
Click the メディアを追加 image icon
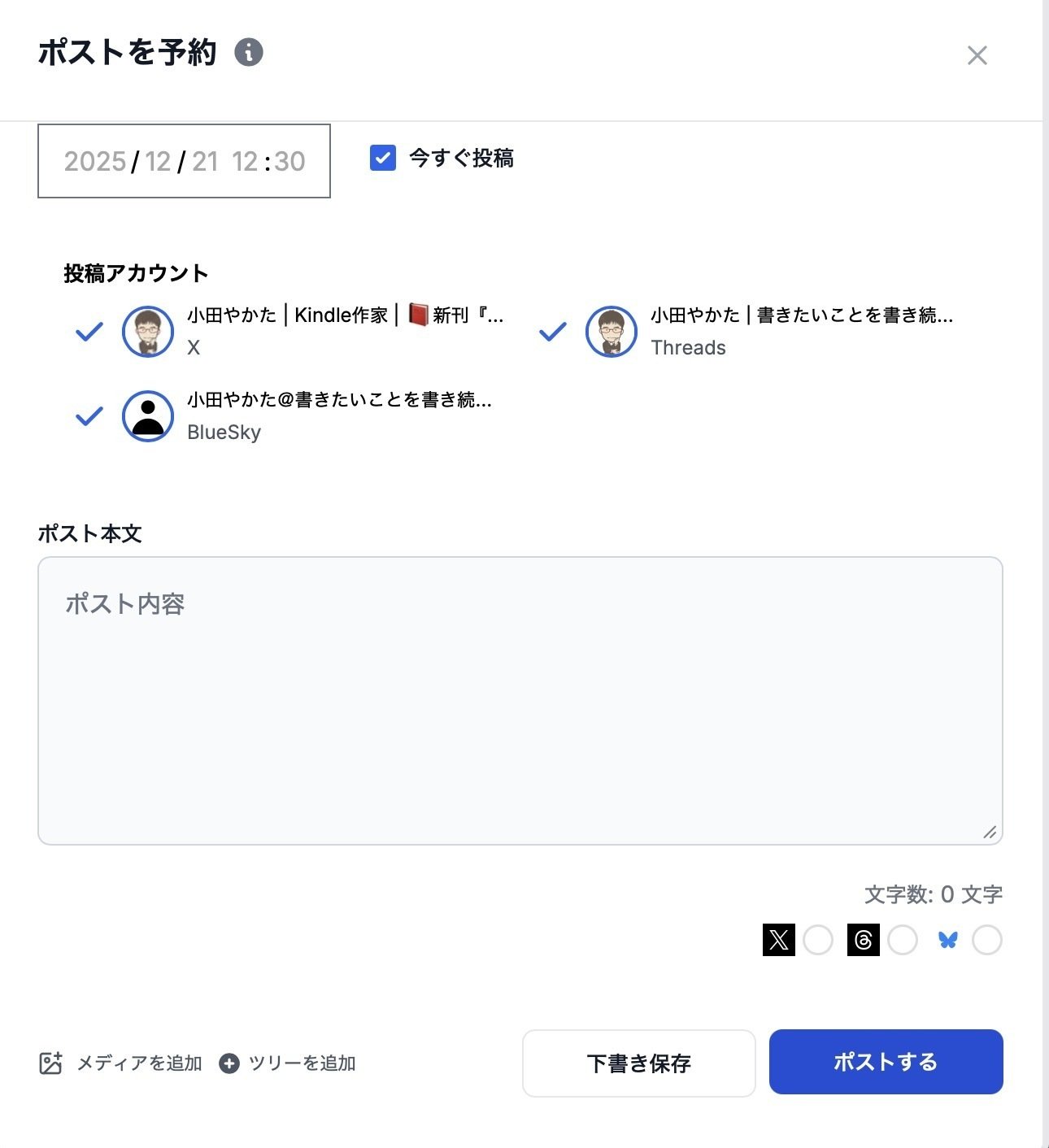tap(52, 1061)
